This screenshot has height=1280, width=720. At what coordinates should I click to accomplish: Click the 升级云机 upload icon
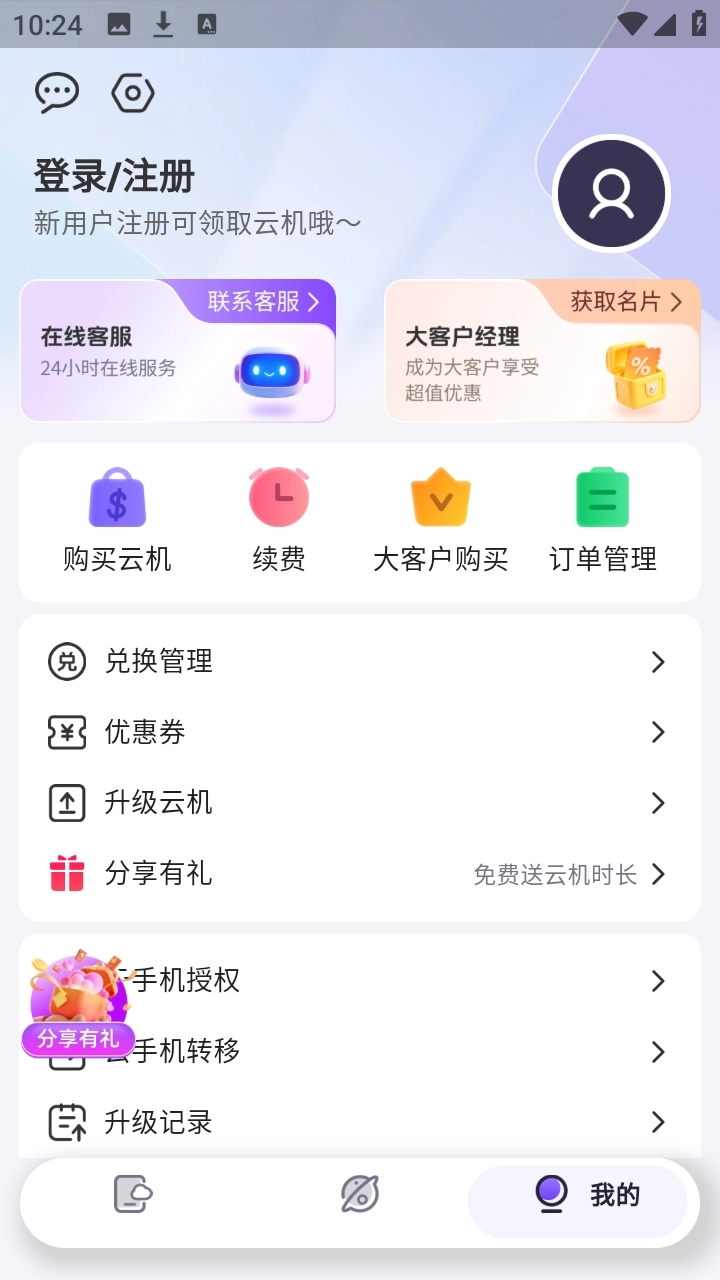pos(65,802)
